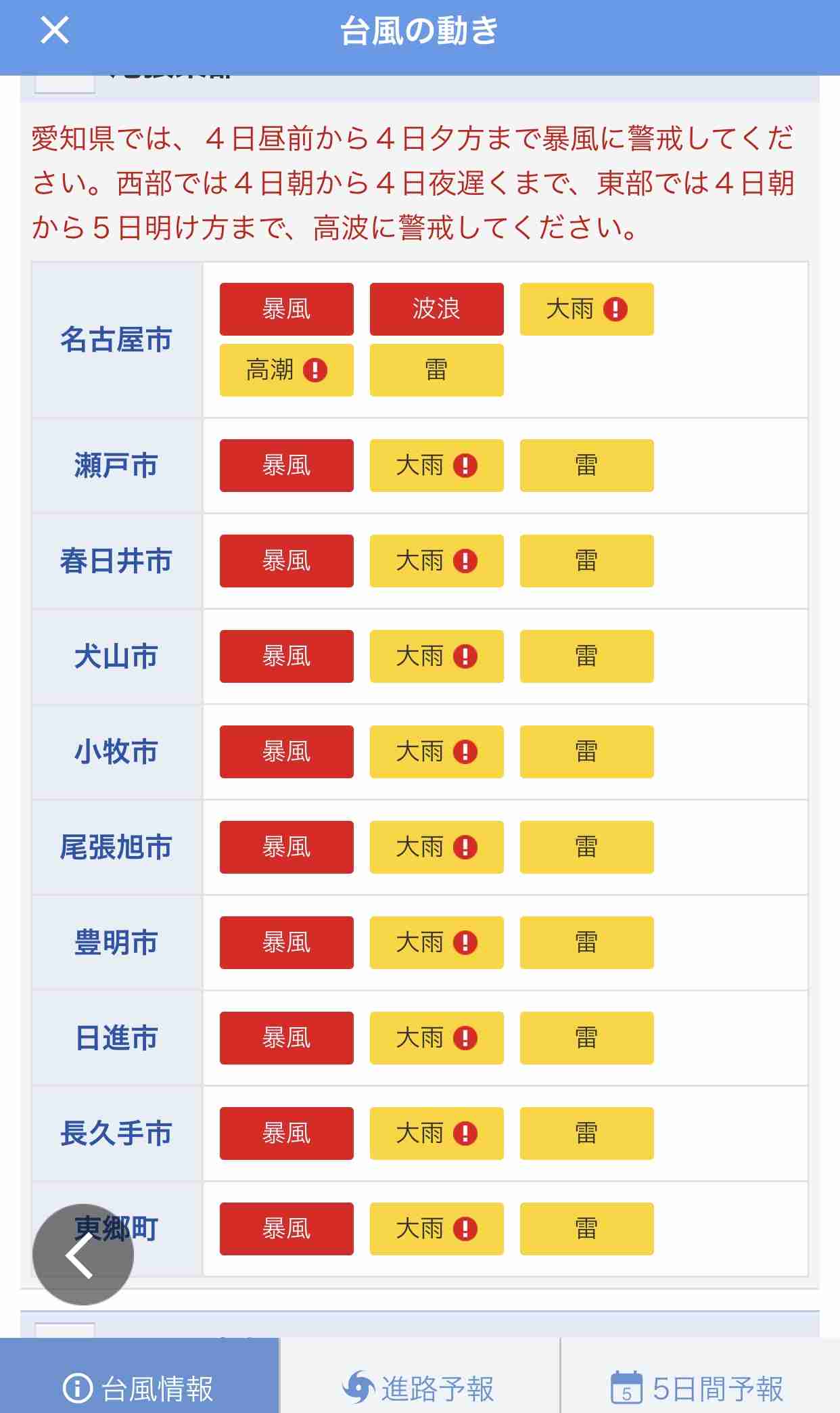Open 名古屋市 warning details

pos(116,340)
